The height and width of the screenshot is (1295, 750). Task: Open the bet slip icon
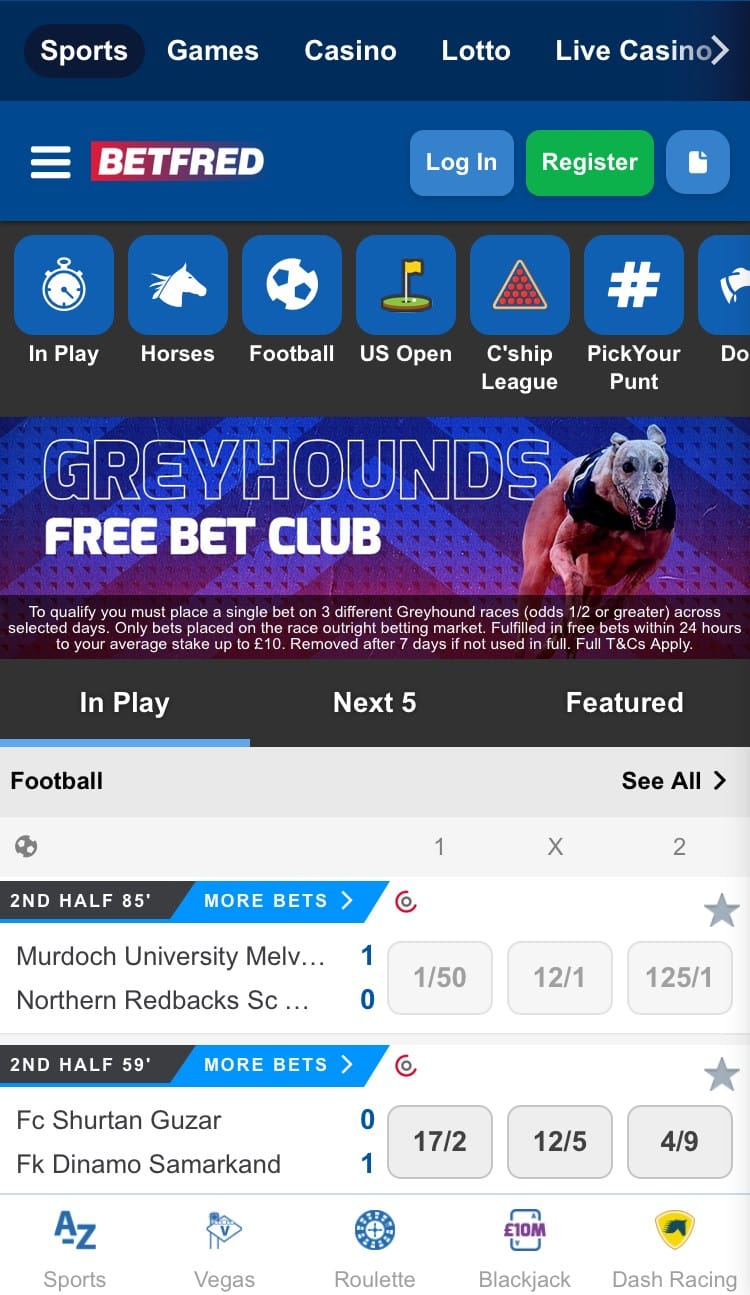coord(697,162)
